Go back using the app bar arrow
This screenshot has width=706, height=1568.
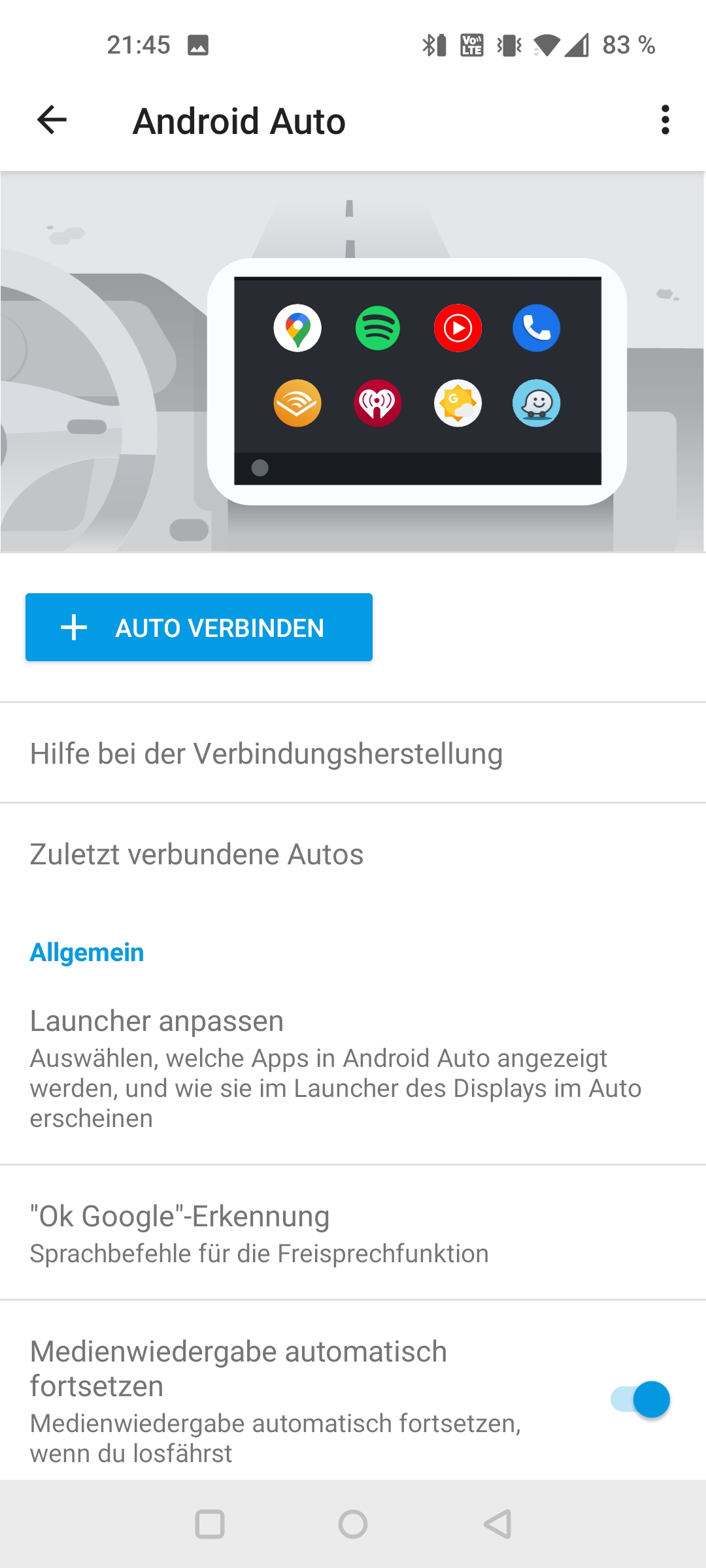click(52, 120)
